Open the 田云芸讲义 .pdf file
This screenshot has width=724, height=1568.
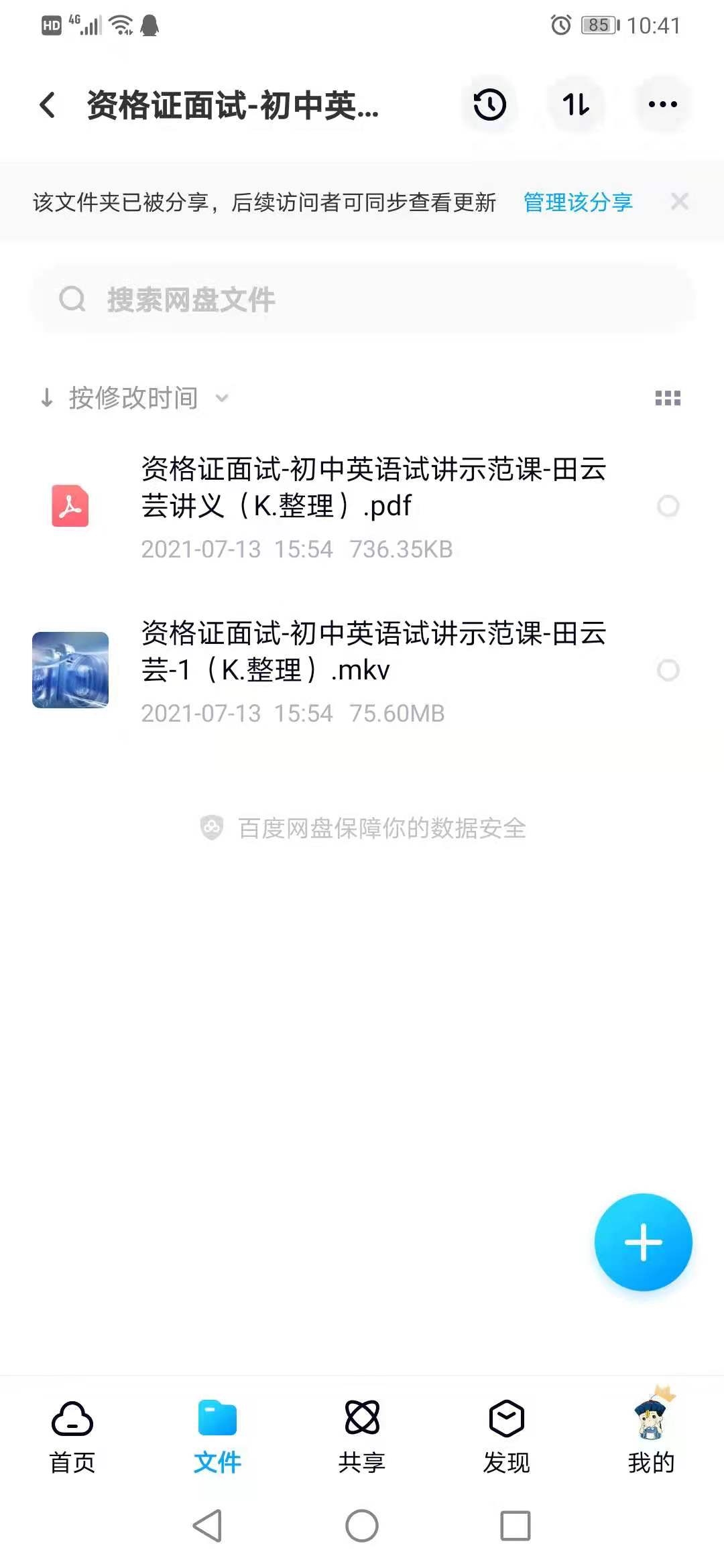[373, 488]
